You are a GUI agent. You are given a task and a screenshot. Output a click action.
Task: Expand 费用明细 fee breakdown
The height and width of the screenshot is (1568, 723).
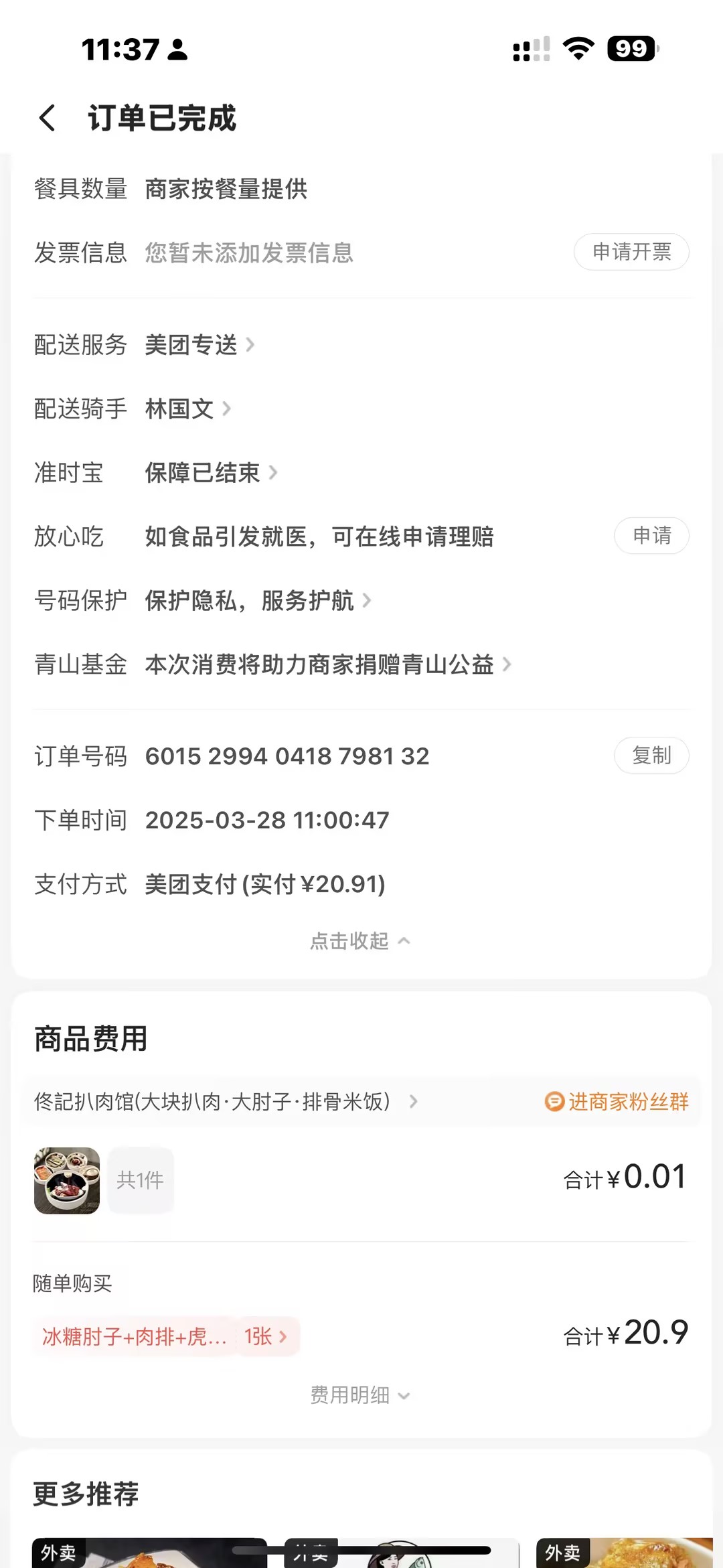pyautogui.click(x=360, y=1395)
